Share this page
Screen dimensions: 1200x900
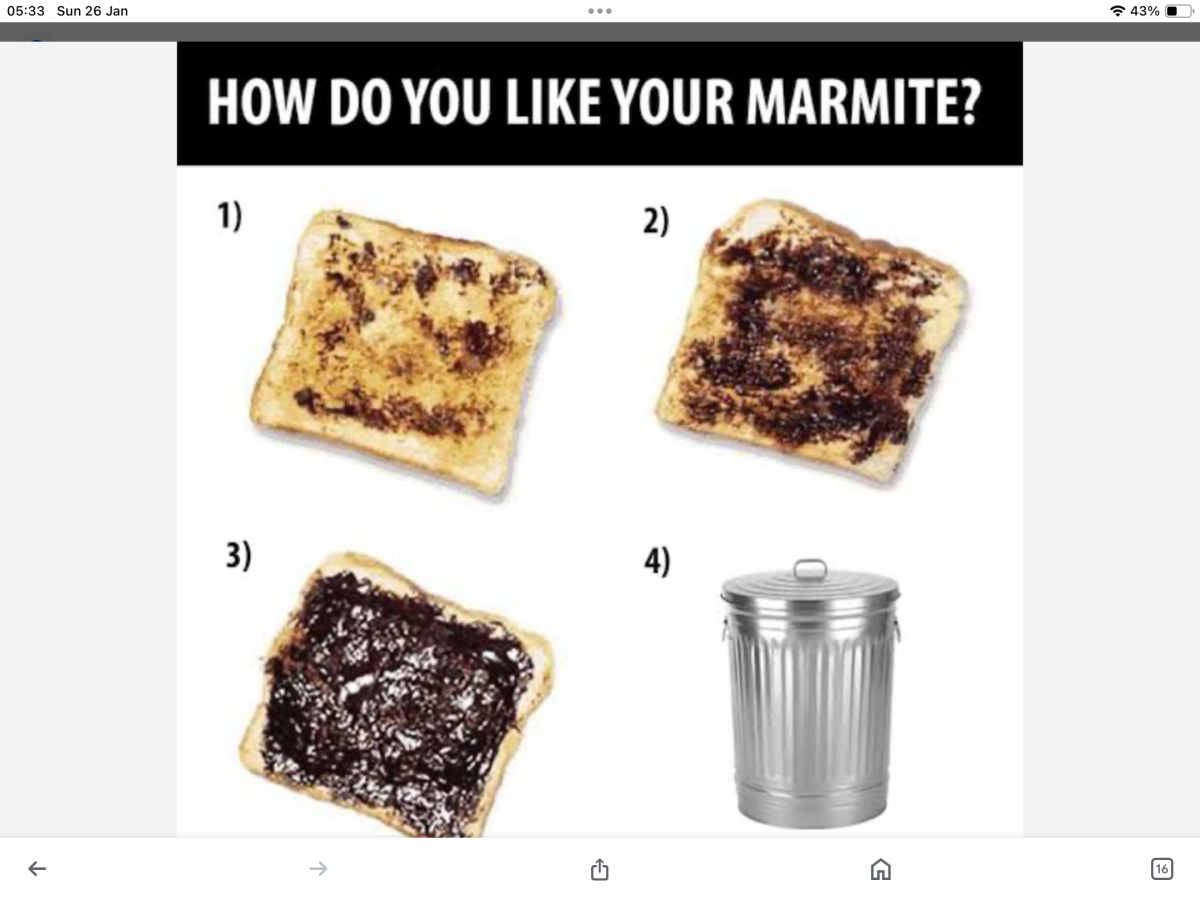599,869
